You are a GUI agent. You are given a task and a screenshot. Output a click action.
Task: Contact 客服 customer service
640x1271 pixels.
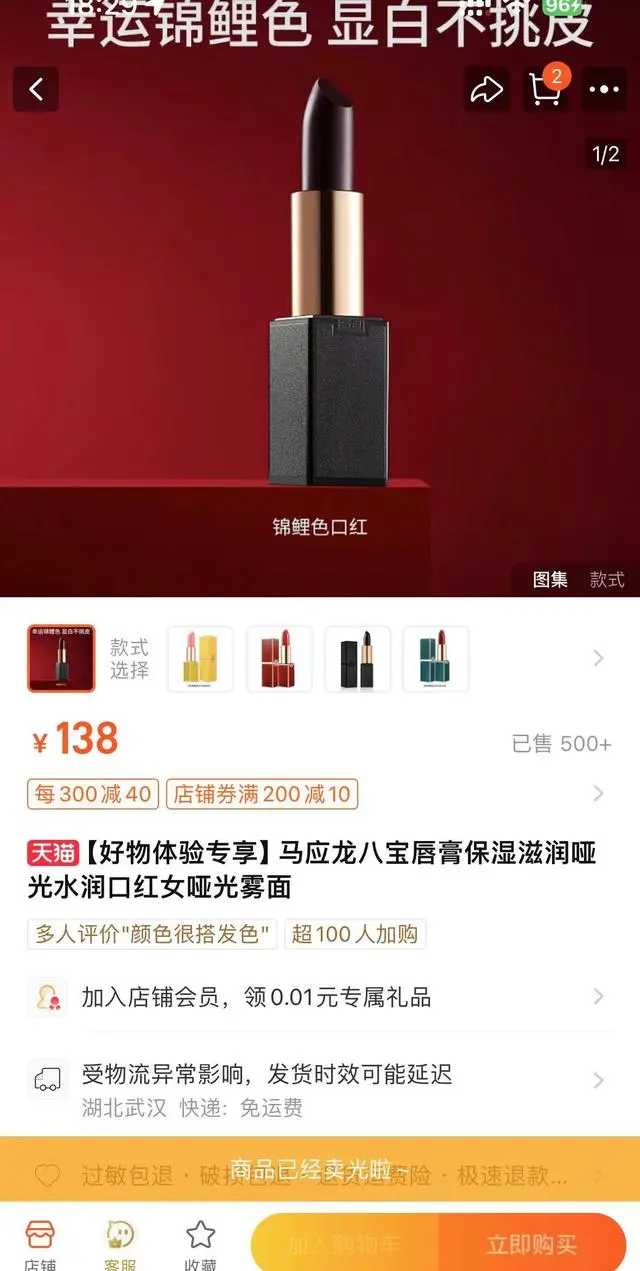(120, 1243)
